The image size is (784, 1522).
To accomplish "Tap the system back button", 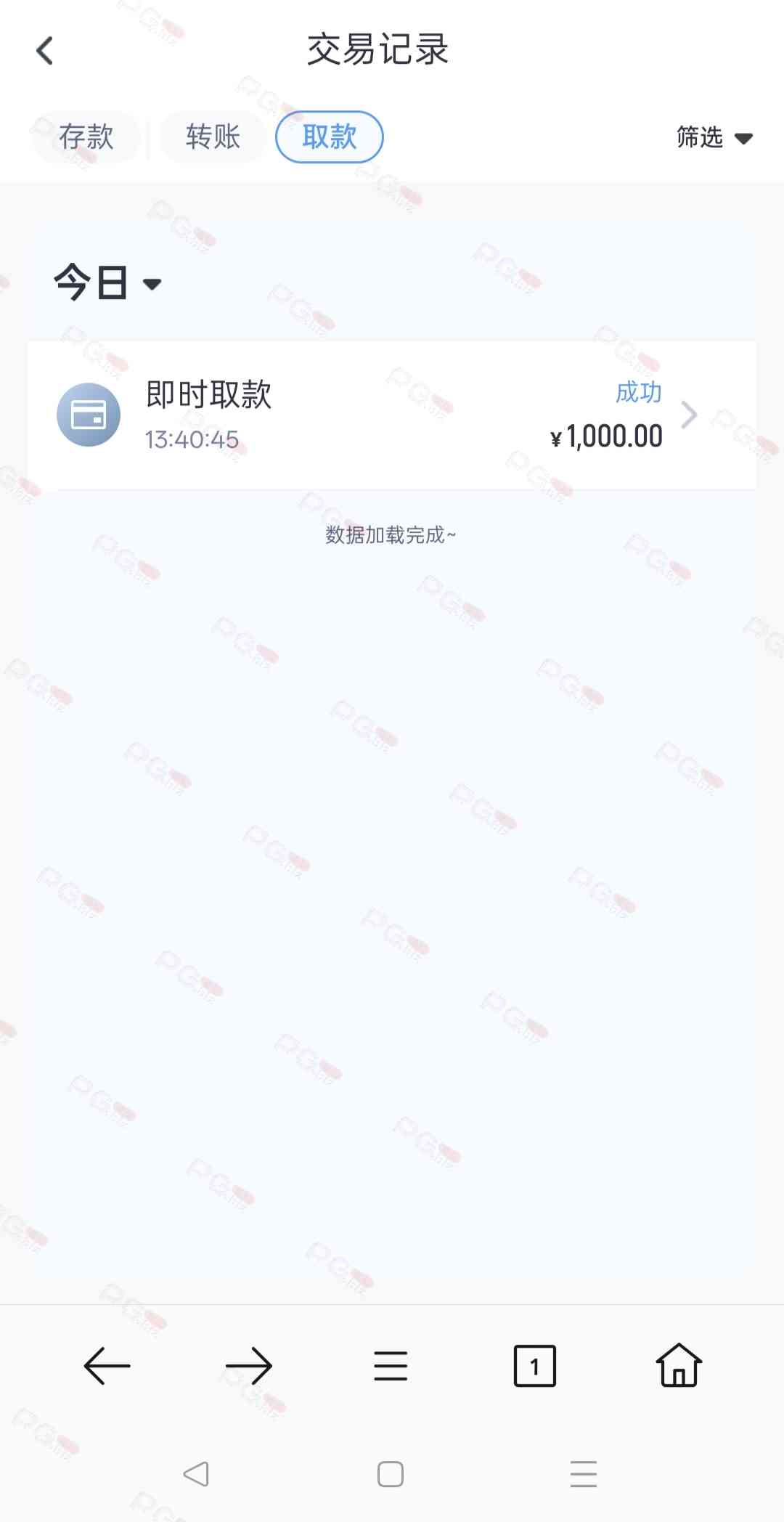I will pyautogui.click(x=196, y=1474).
